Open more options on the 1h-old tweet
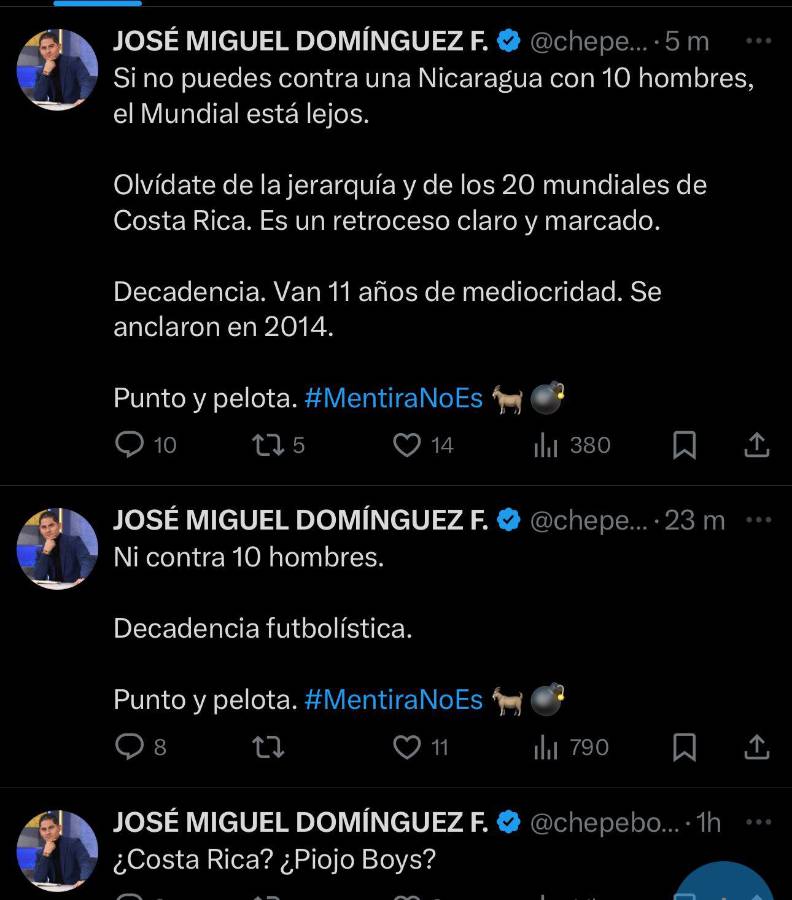This screenshot has width=792, height=900. (x=759, y=821)
